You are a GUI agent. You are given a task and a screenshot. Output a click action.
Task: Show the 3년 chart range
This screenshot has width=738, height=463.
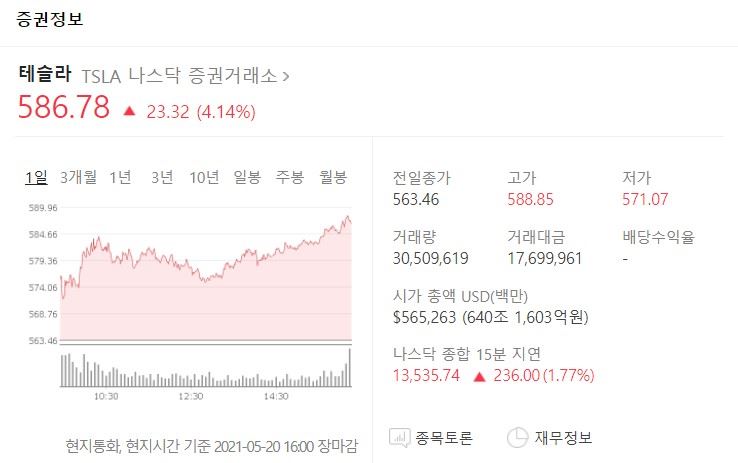161,178
